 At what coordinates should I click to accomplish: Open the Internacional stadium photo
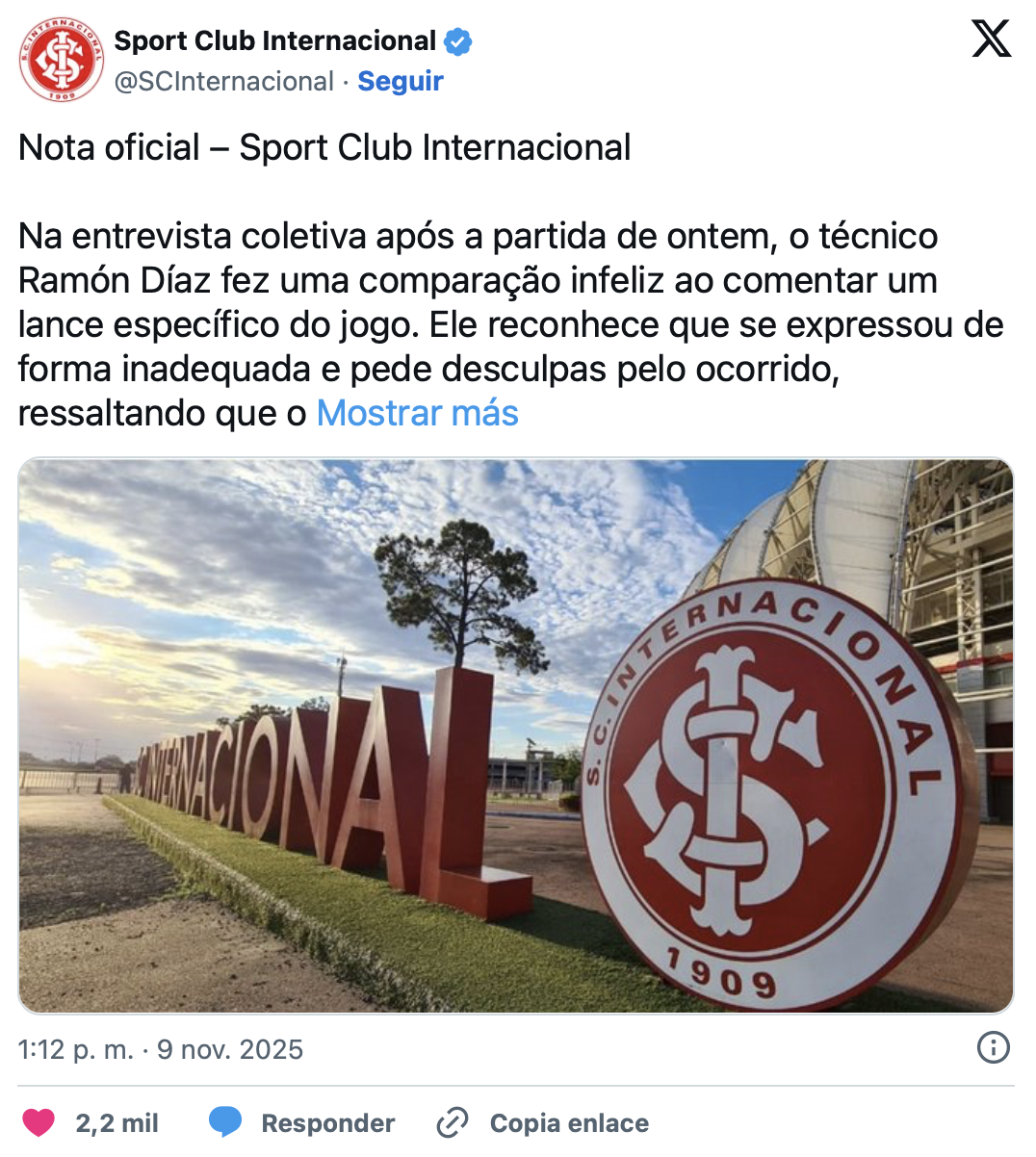(x=516, y=735)
